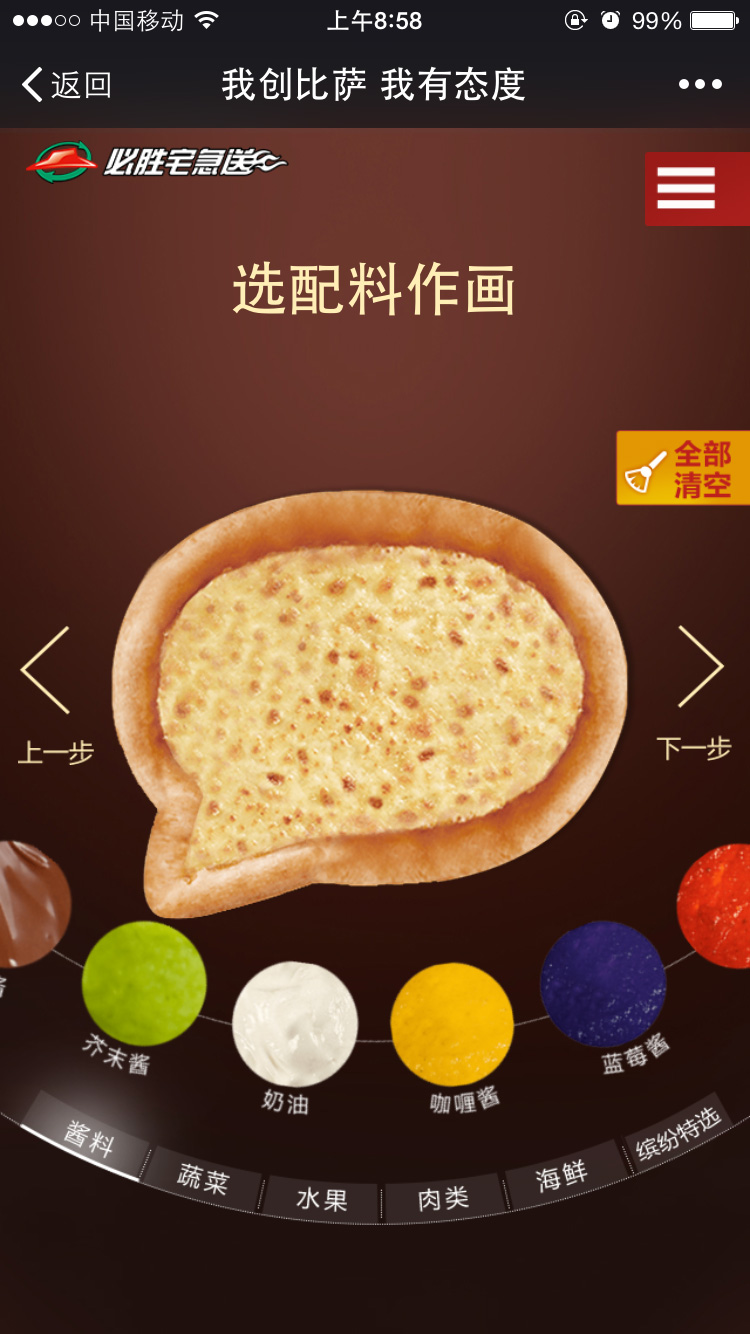The height and width of the screenshot is (1334, 750).
Task: Proceed to next step 下一步
Action: pos(697,690)
